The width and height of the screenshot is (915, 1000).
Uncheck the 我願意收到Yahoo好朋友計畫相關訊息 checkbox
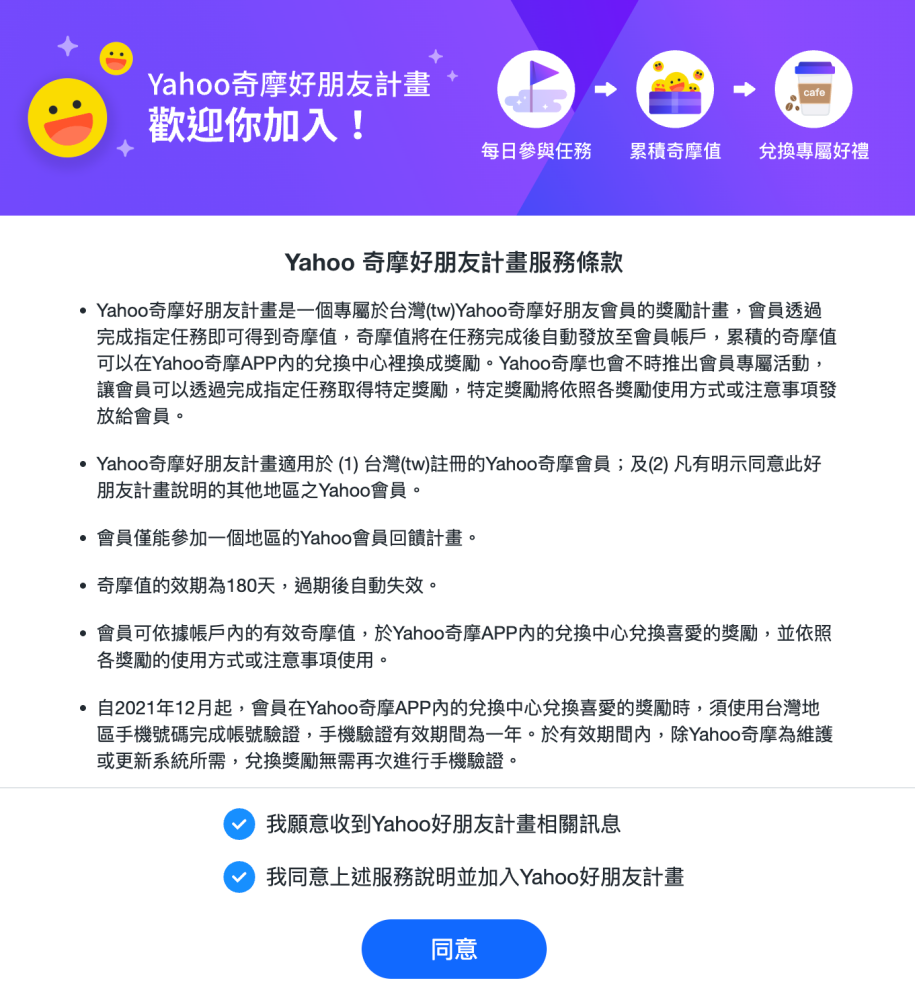239,824
